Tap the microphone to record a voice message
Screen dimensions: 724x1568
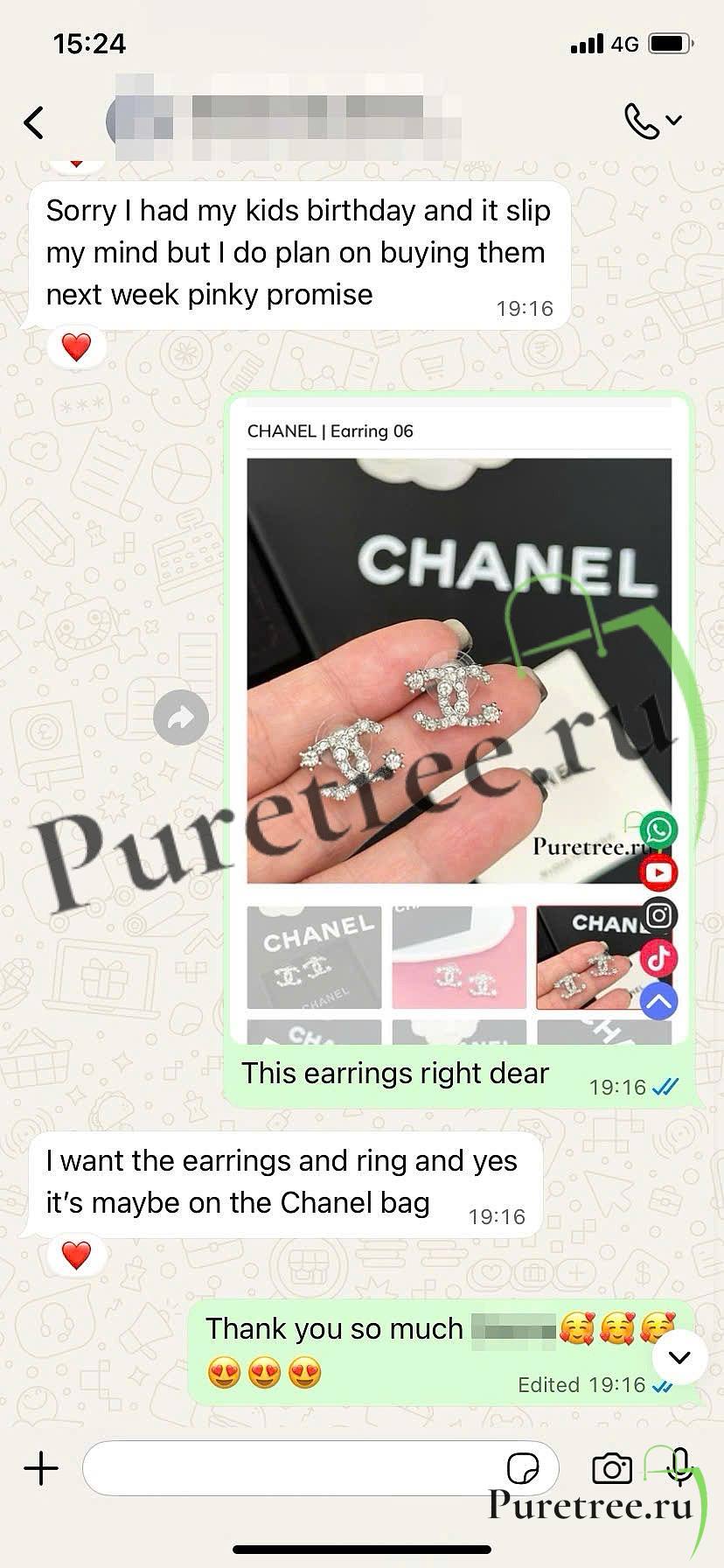[679, 1466]
